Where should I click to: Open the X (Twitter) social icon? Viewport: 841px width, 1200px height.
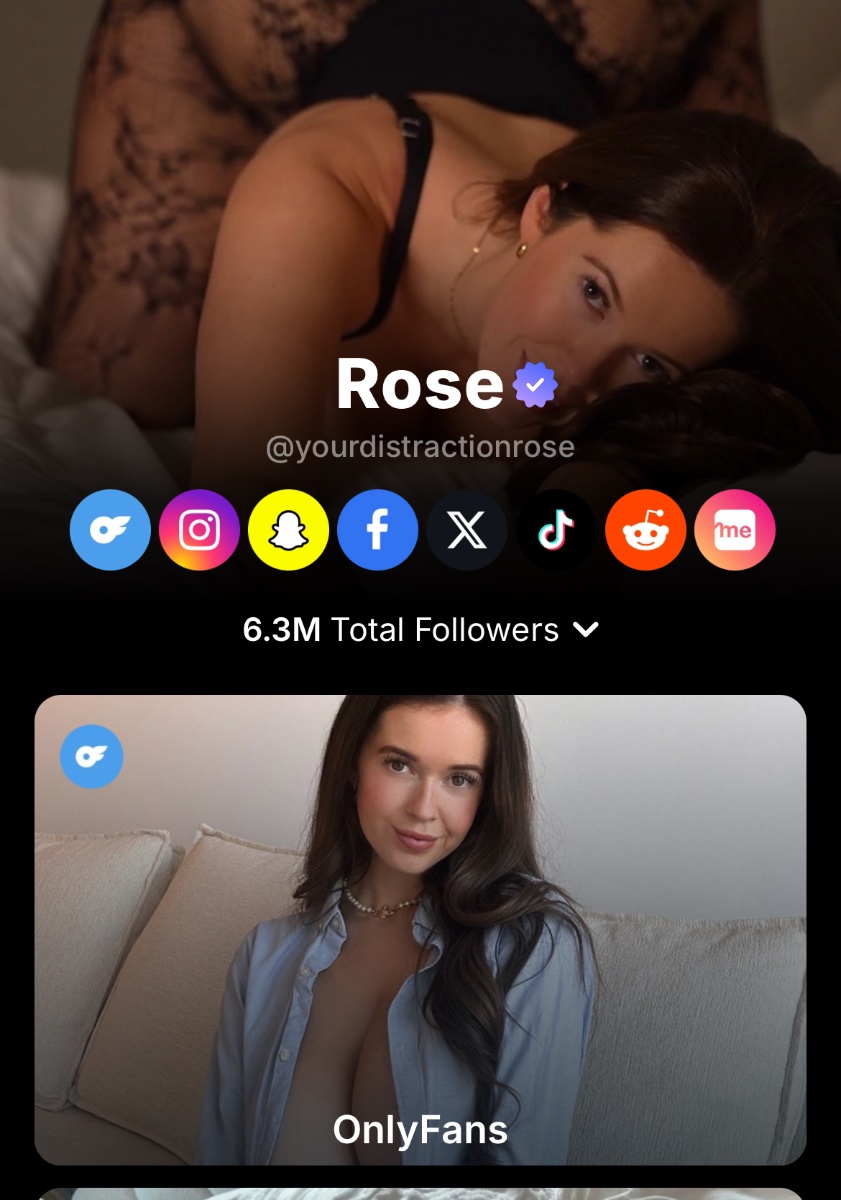click(x=466, y=530)
